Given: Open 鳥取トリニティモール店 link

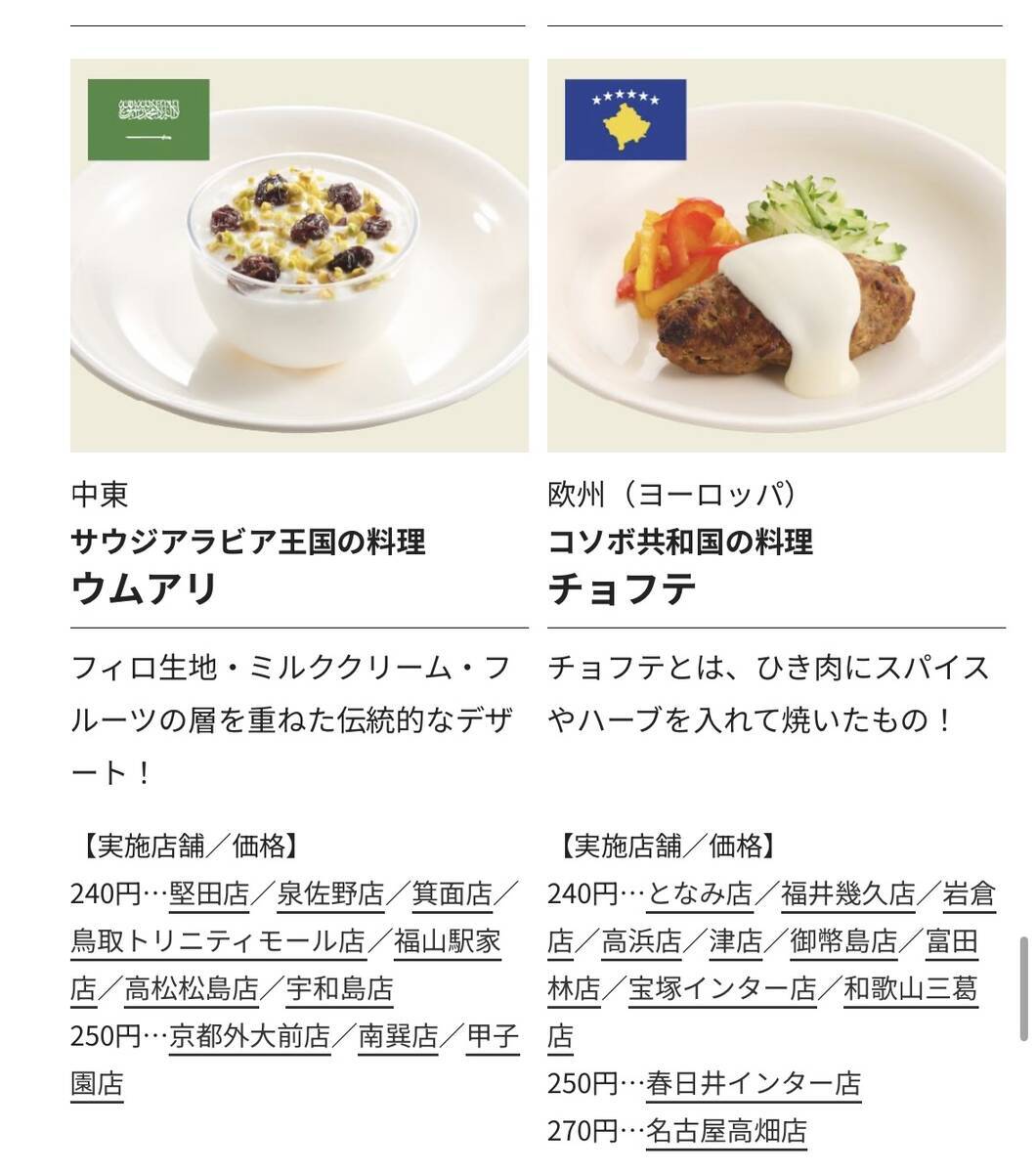Looking at the screenshot, I should pyautogui.click(x=218, y=941).
